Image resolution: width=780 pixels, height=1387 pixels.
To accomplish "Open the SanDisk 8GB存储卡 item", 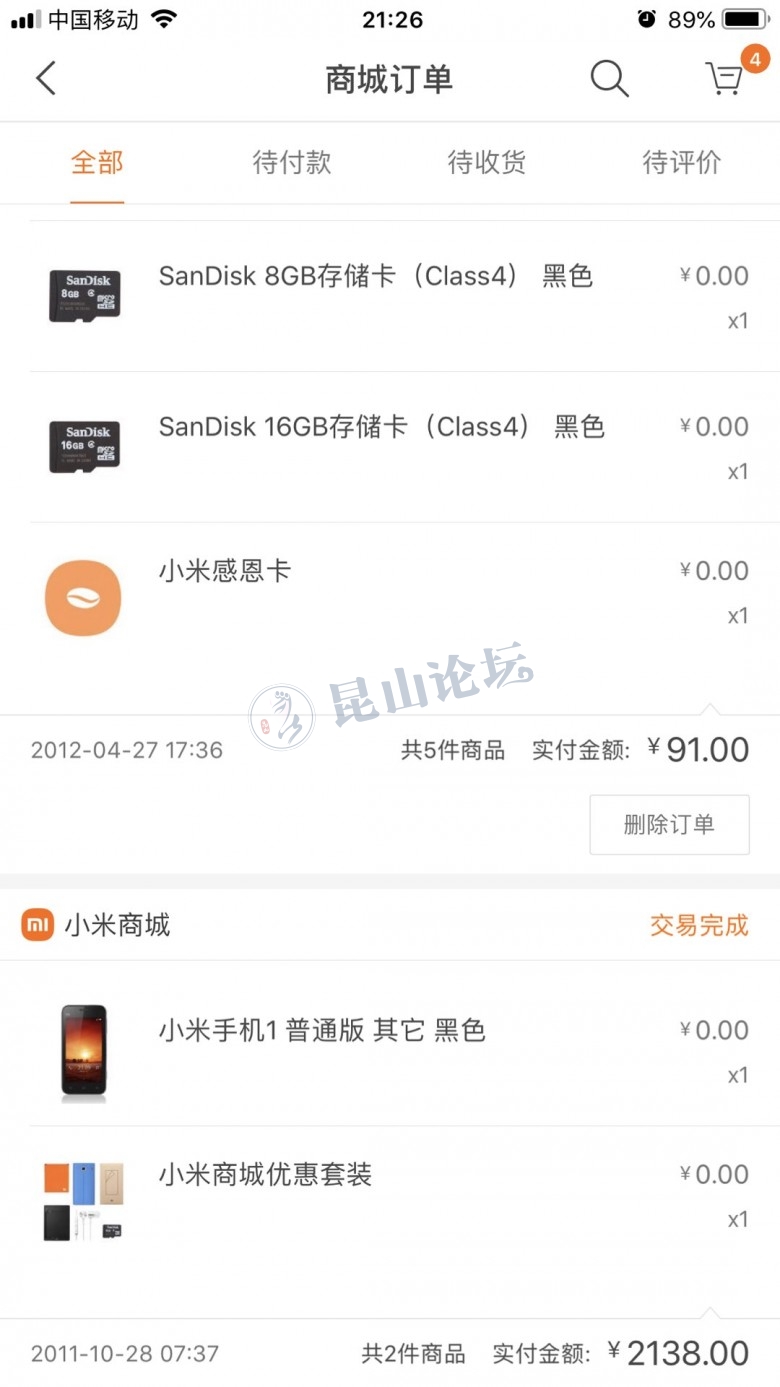I will [x=376, y=276].
